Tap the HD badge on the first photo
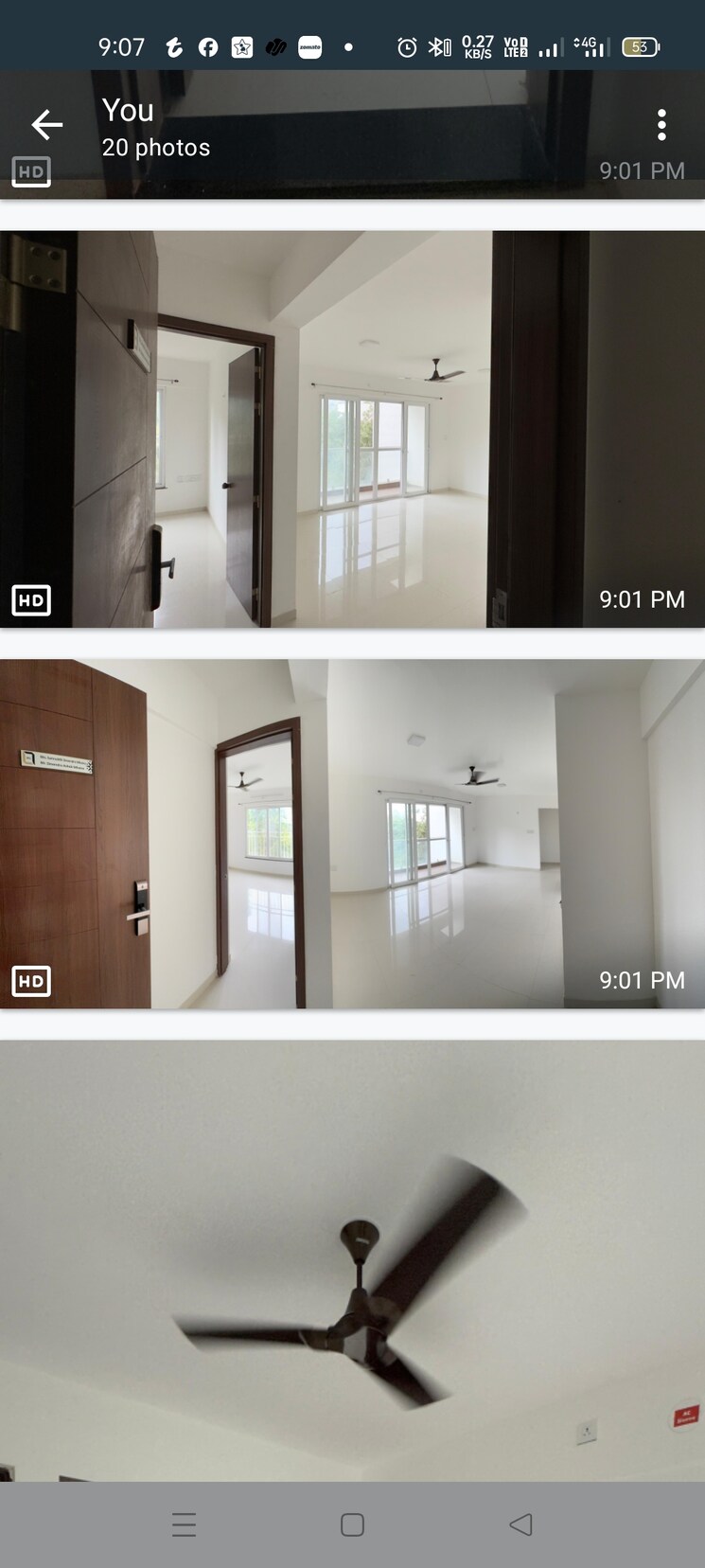Image resolution: width=705 pixels, height=1568 pixels. point(30,599)
